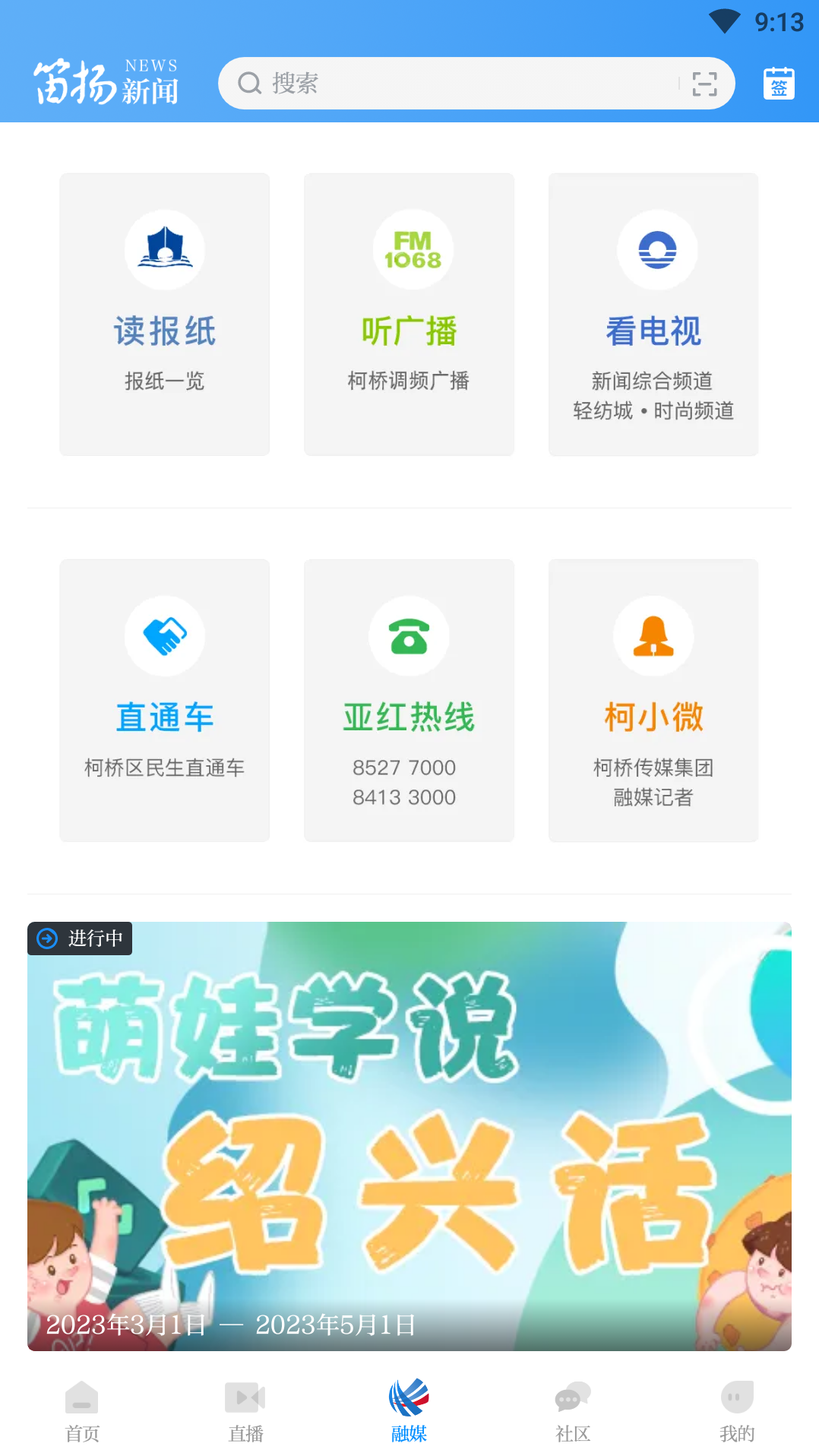The height and width of the screenshot is (1456, 819).
Task: Select the 亚红热线 hotline card
Action: pos(409,701)
